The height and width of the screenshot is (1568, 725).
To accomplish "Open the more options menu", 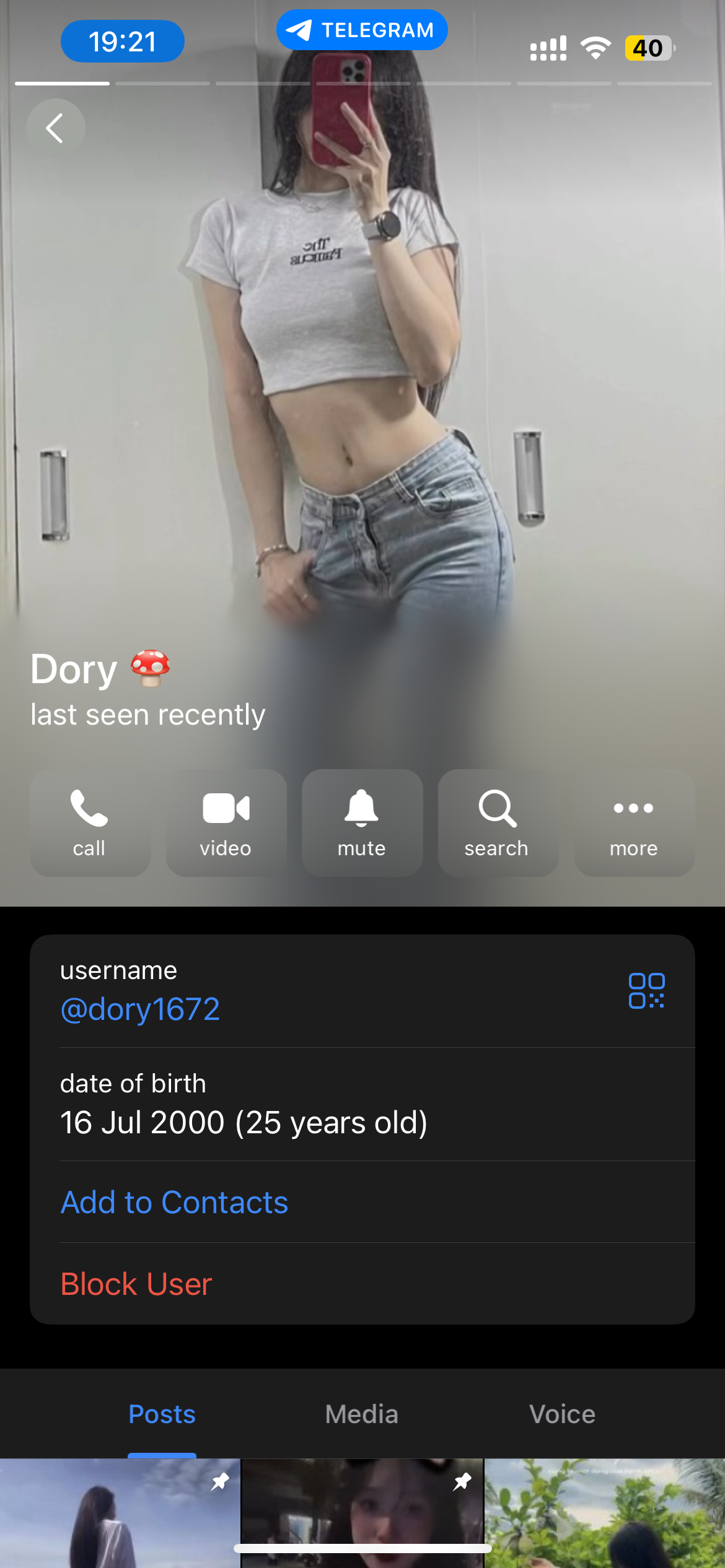I will point(633,822).
